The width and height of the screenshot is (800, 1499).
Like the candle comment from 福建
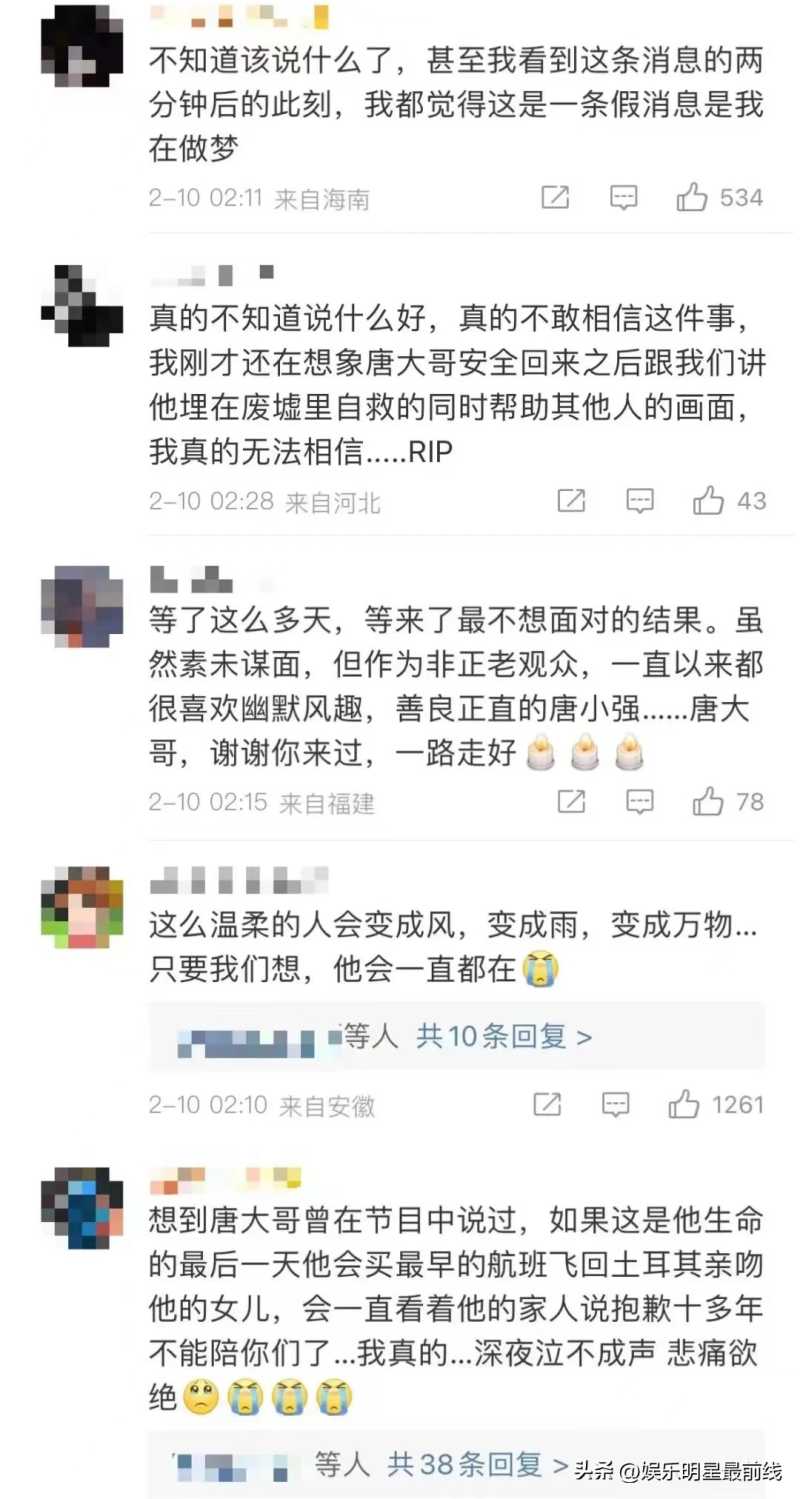(708, 801)
